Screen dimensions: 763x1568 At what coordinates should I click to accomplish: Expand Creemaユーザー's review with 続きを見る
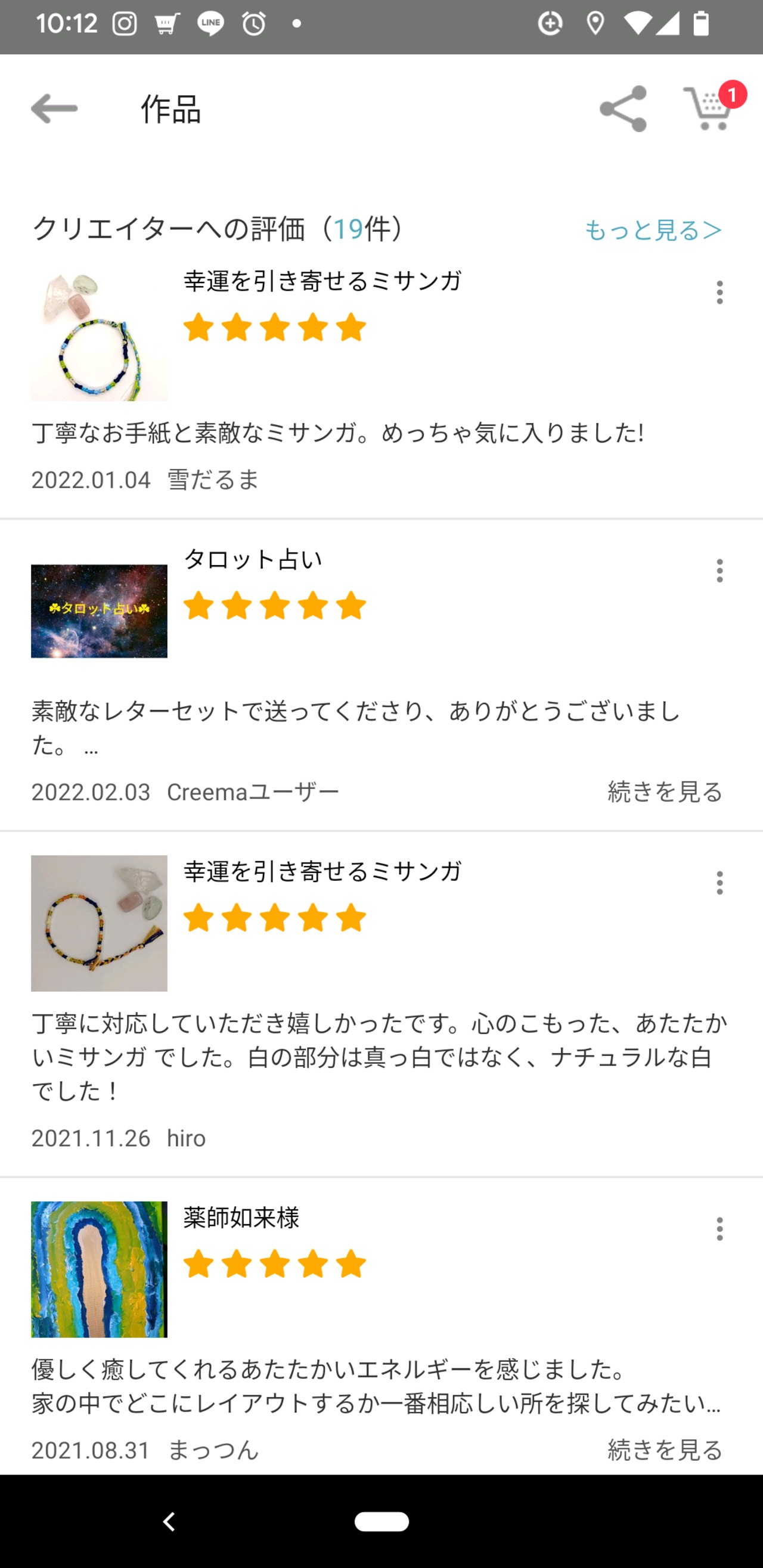click(665, 792)
